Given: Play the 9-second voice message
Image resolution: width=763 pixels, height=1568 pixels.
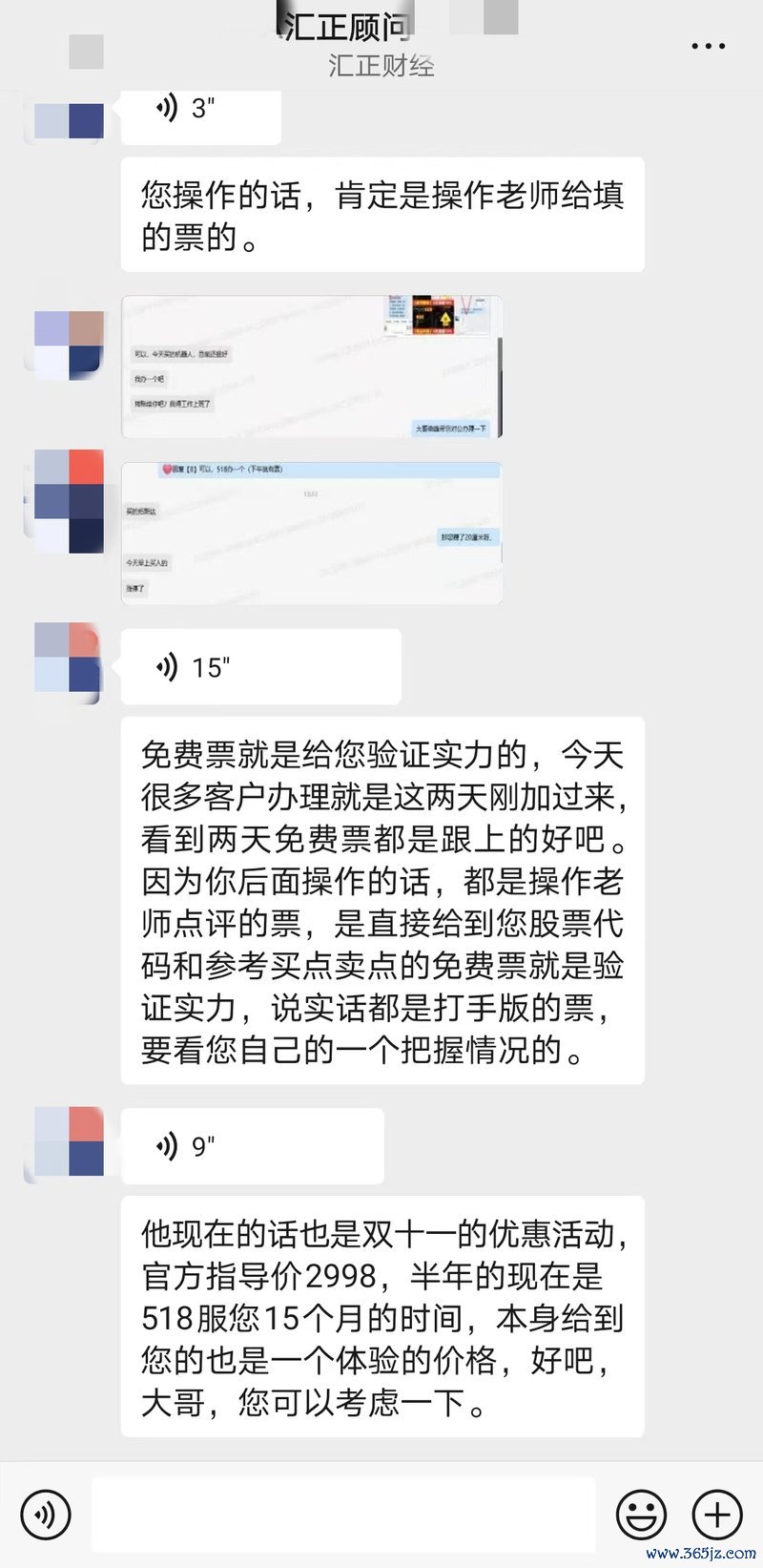Looking at the screenshot, I should click(252, 1145).
